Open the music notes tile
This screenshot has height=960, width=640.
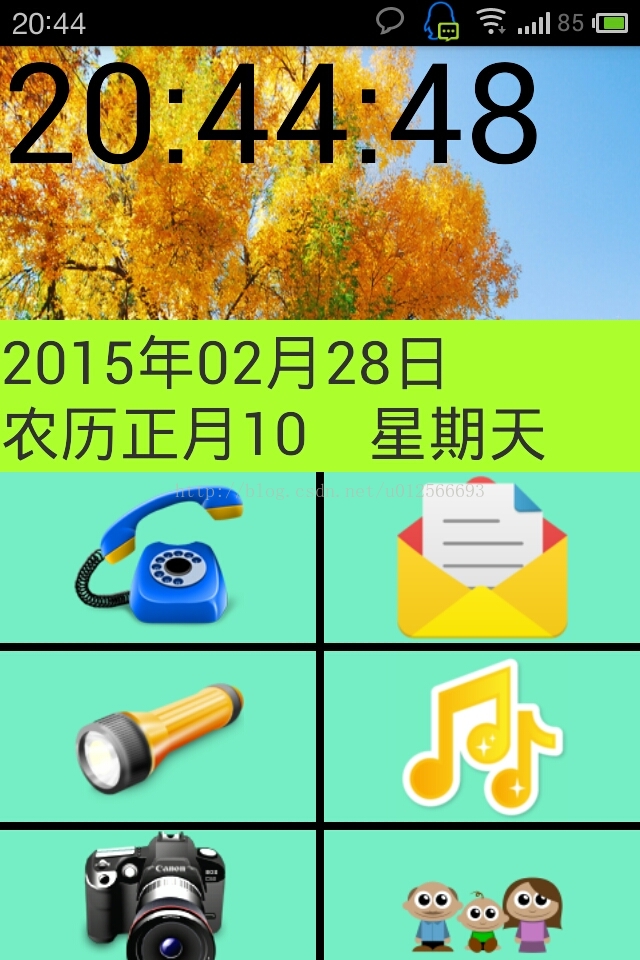(x=482, y=737)
